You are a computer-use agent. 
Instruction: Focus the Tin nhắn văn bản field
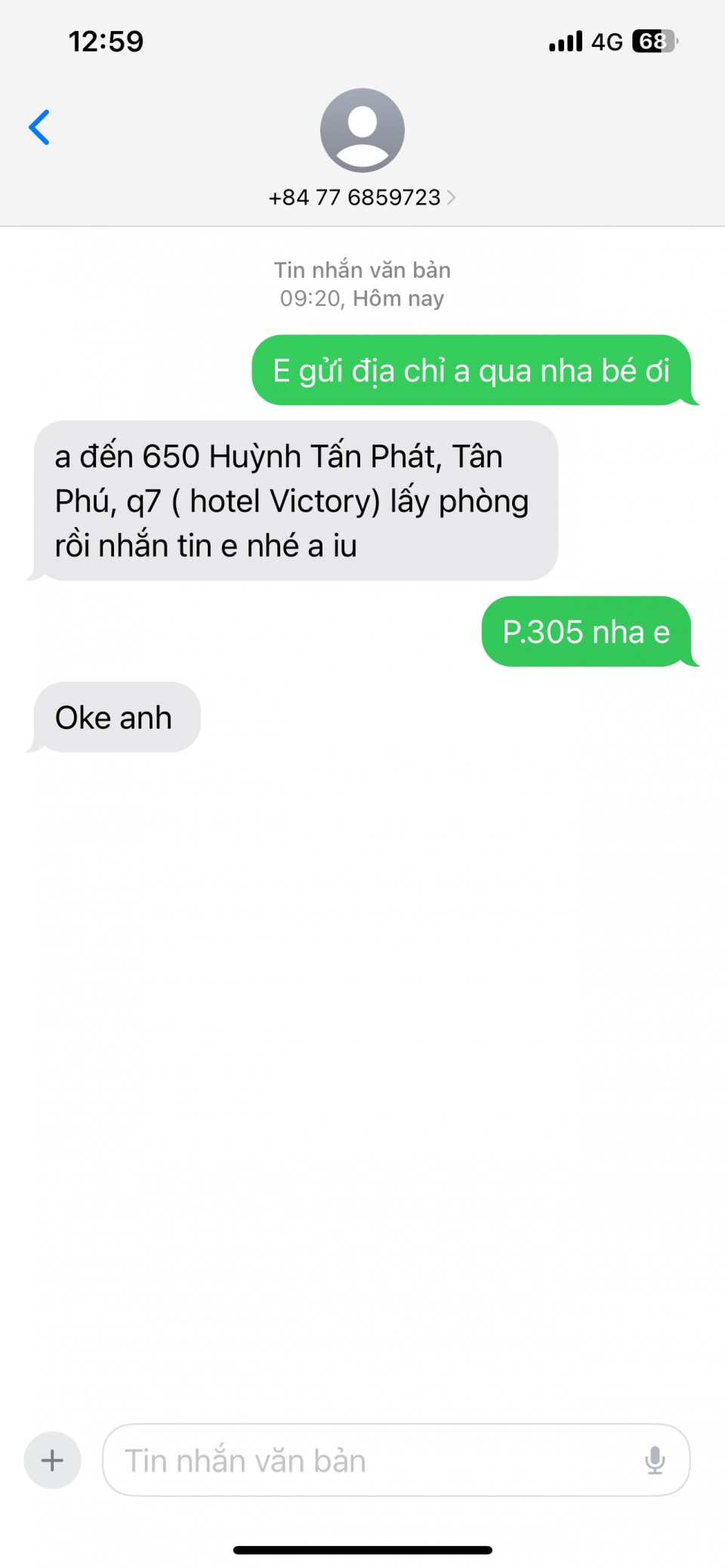(370, 1460)
